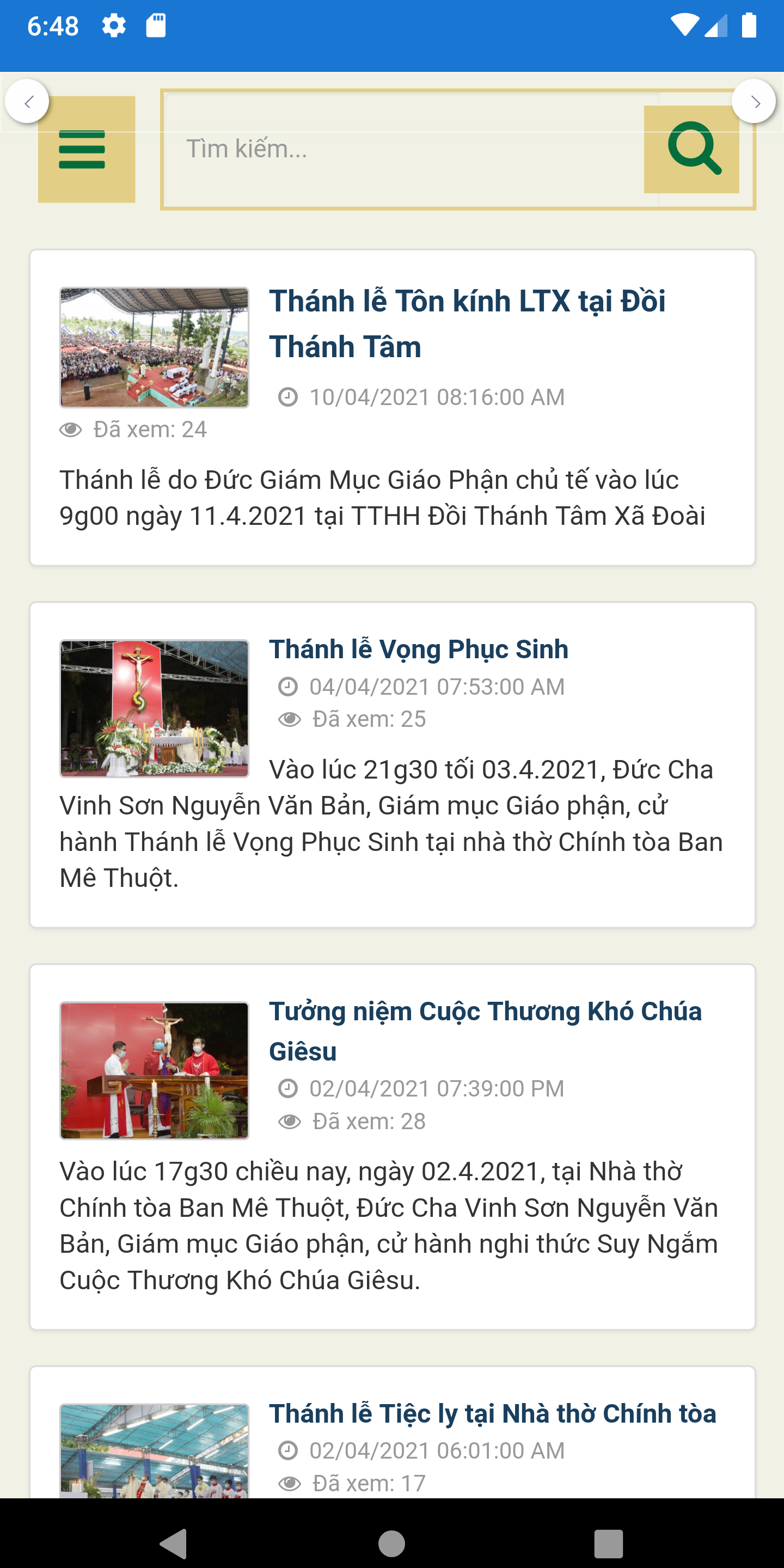Open article Thánh lễ Tôn kính LTX tại Đồi Thánh Tâm
This screenshot has width=784, height=1568.
[468, 324]
